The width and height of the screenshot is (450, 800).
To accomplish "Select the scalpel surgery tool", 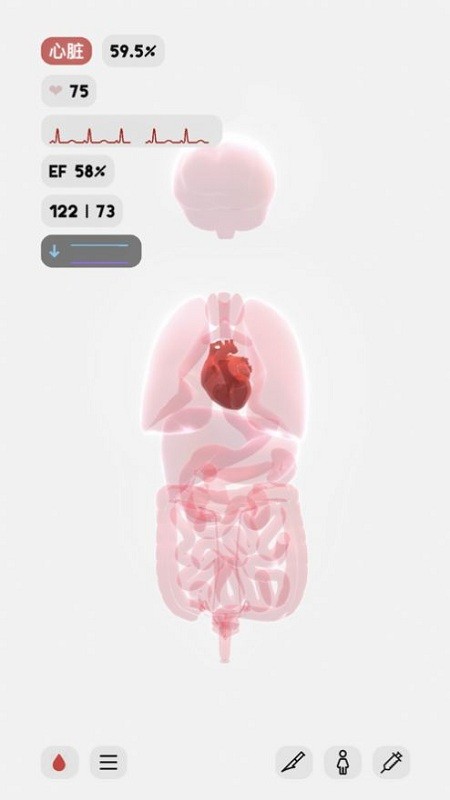I will (294, 762).
